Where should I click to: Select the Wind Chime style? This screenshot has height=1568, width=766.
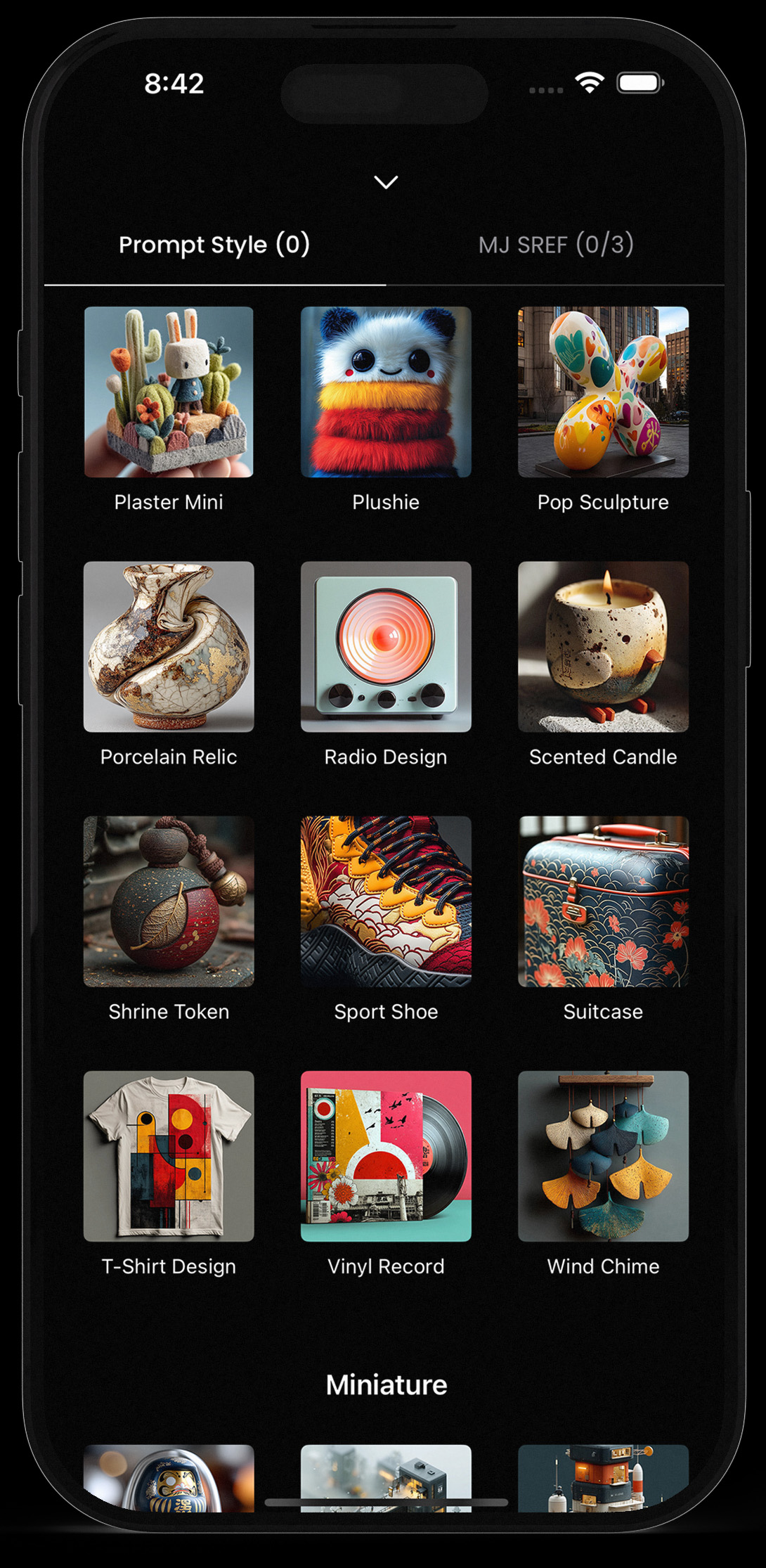click(603, 1156)
